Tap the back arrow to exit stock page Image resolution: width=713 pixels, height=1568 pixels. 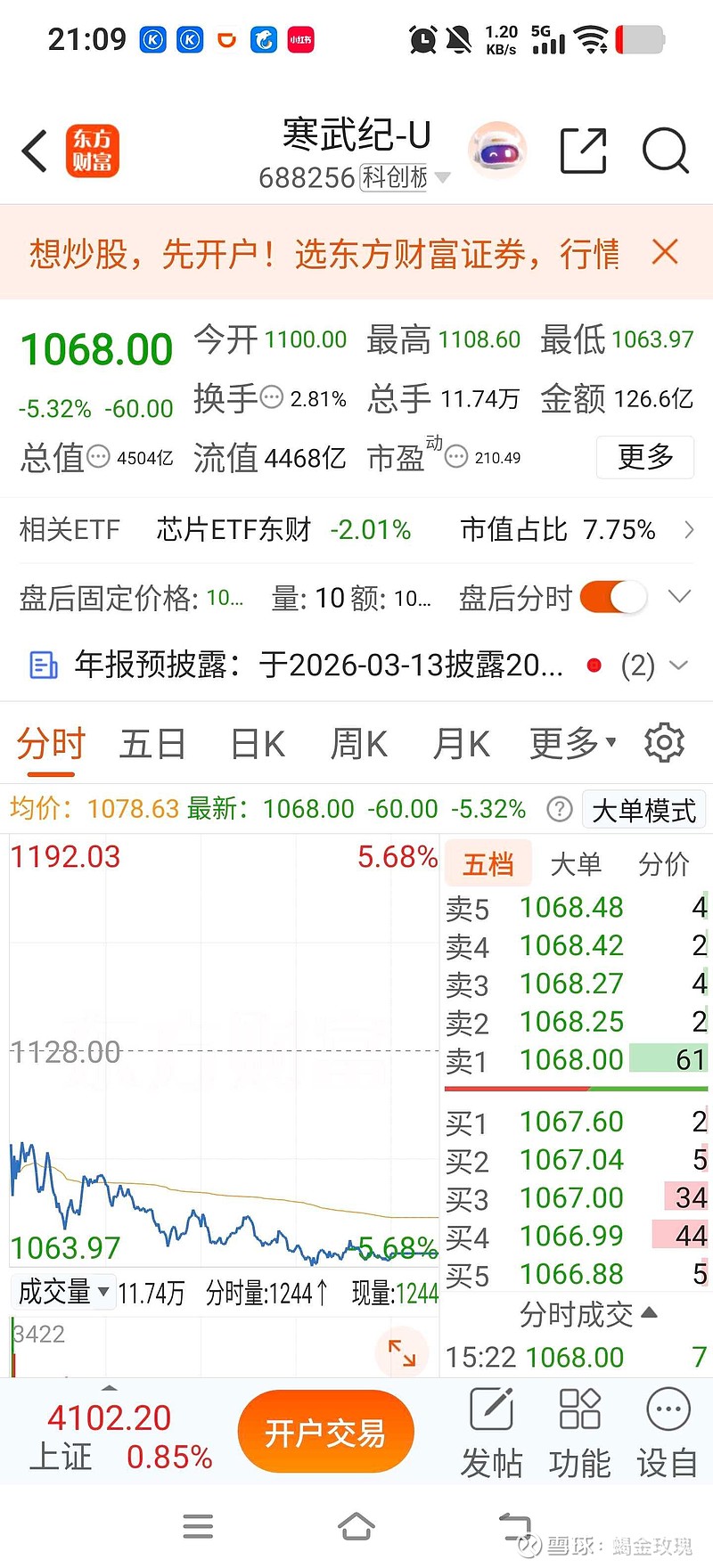tap(34, 151)
